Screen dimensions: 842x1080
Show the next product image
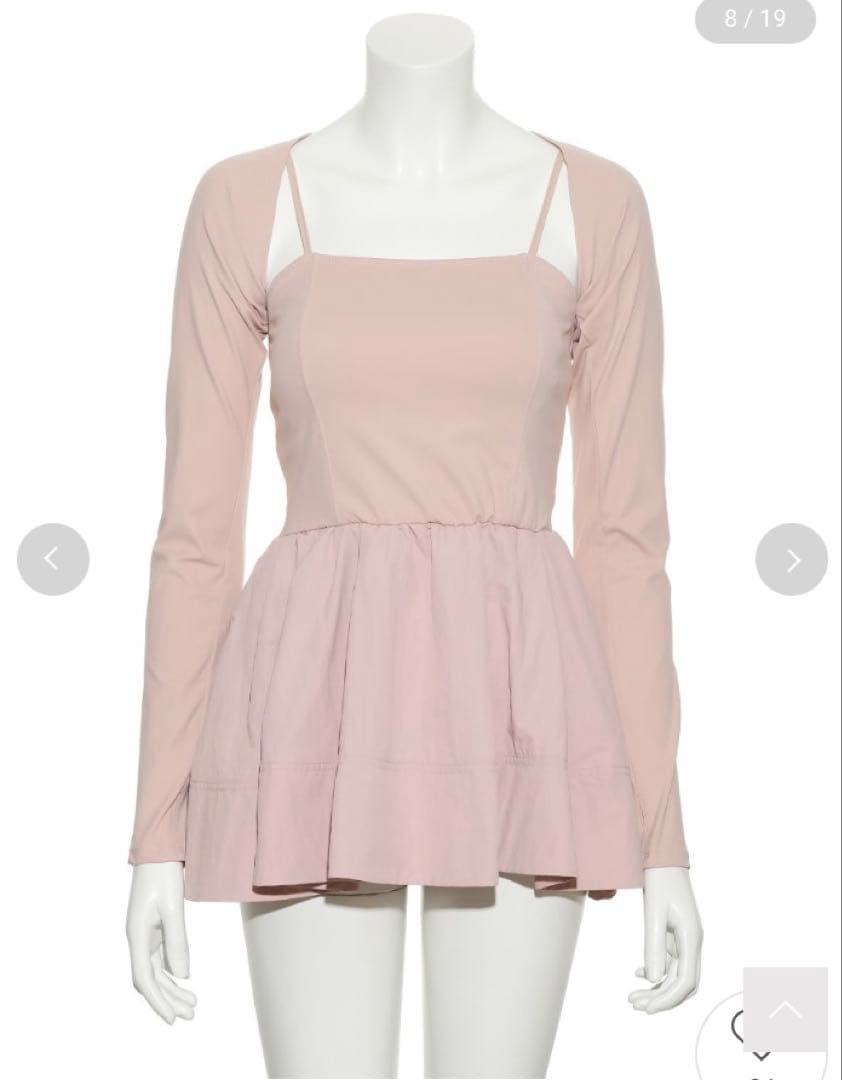coord(791,560)
